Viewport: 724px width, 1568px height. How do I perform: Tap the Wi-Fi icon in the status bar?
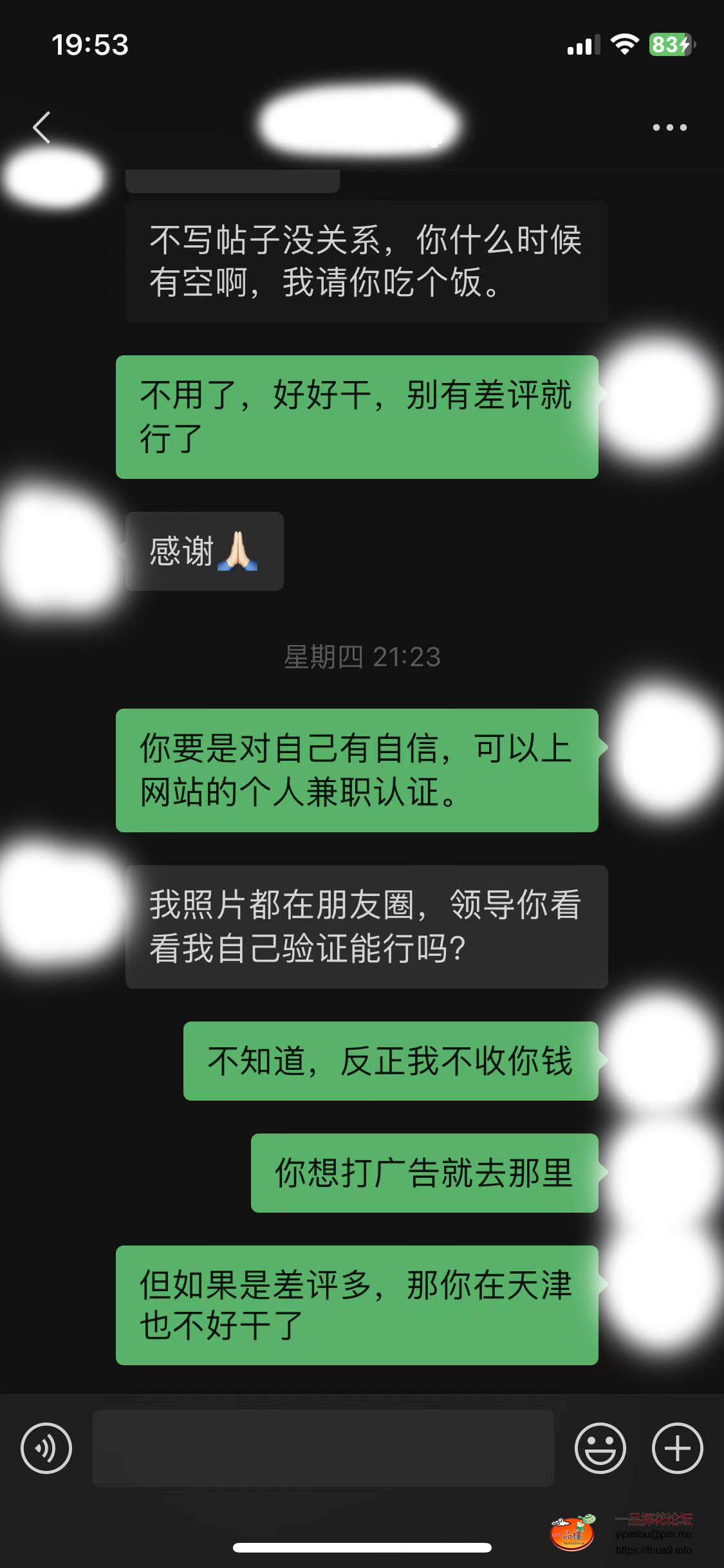coord(623,44)
